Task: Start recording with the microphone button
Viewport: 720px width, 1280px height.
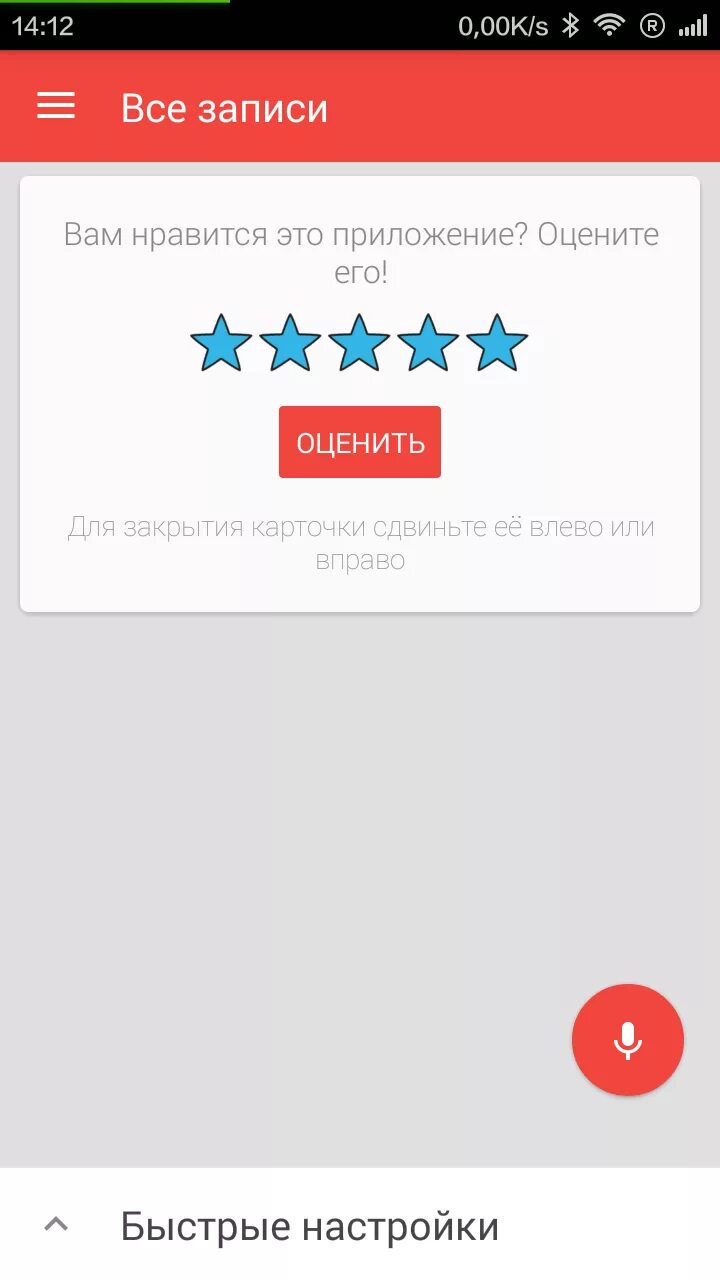Action: tap(628, 1040)
